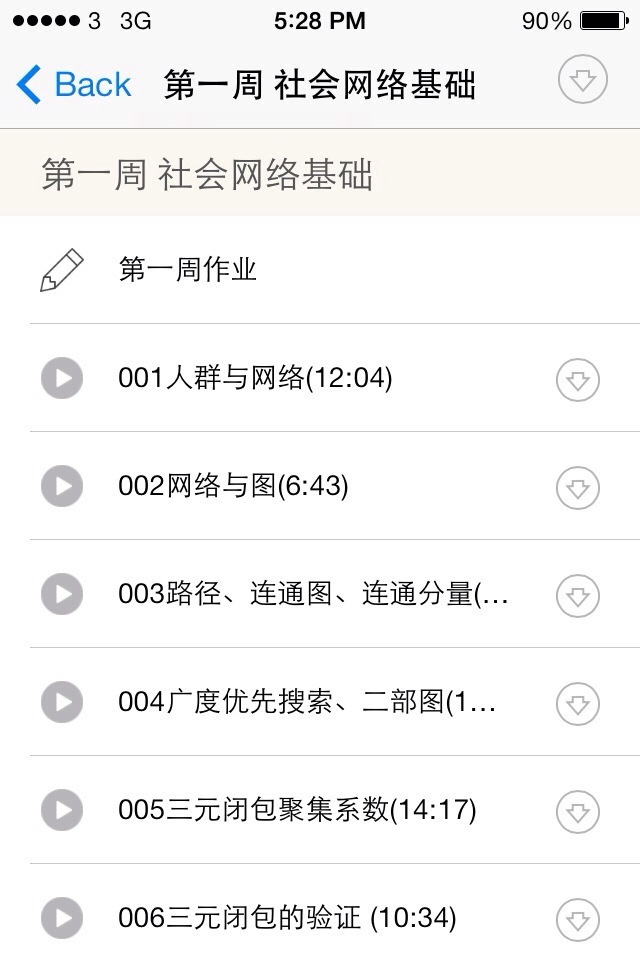Download lecture 004广度优先搜索
Viewport: 640px width, 960px height.
pyautogui.click(x=577, y=704)
